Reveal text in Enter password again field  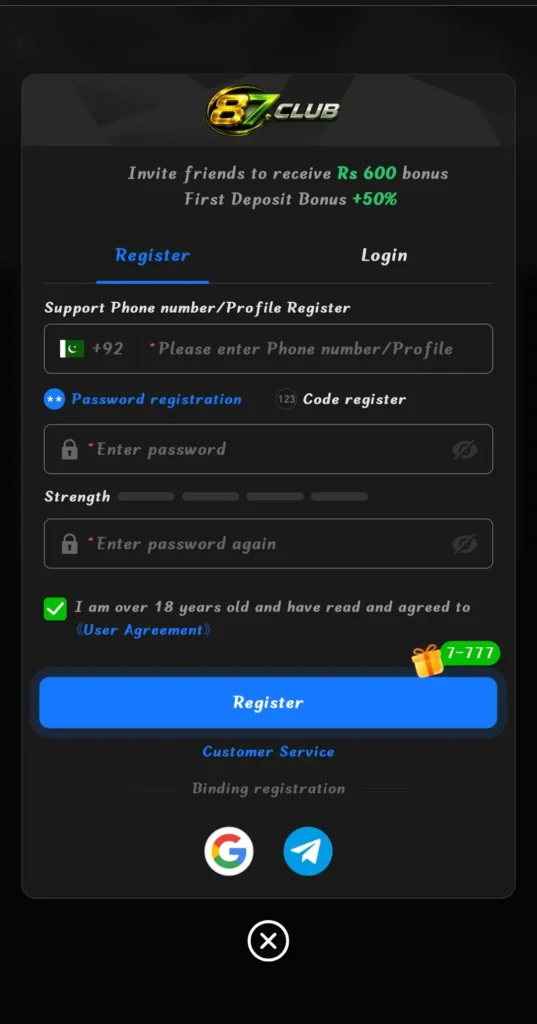pyautogui.click(x=464, y=543)
